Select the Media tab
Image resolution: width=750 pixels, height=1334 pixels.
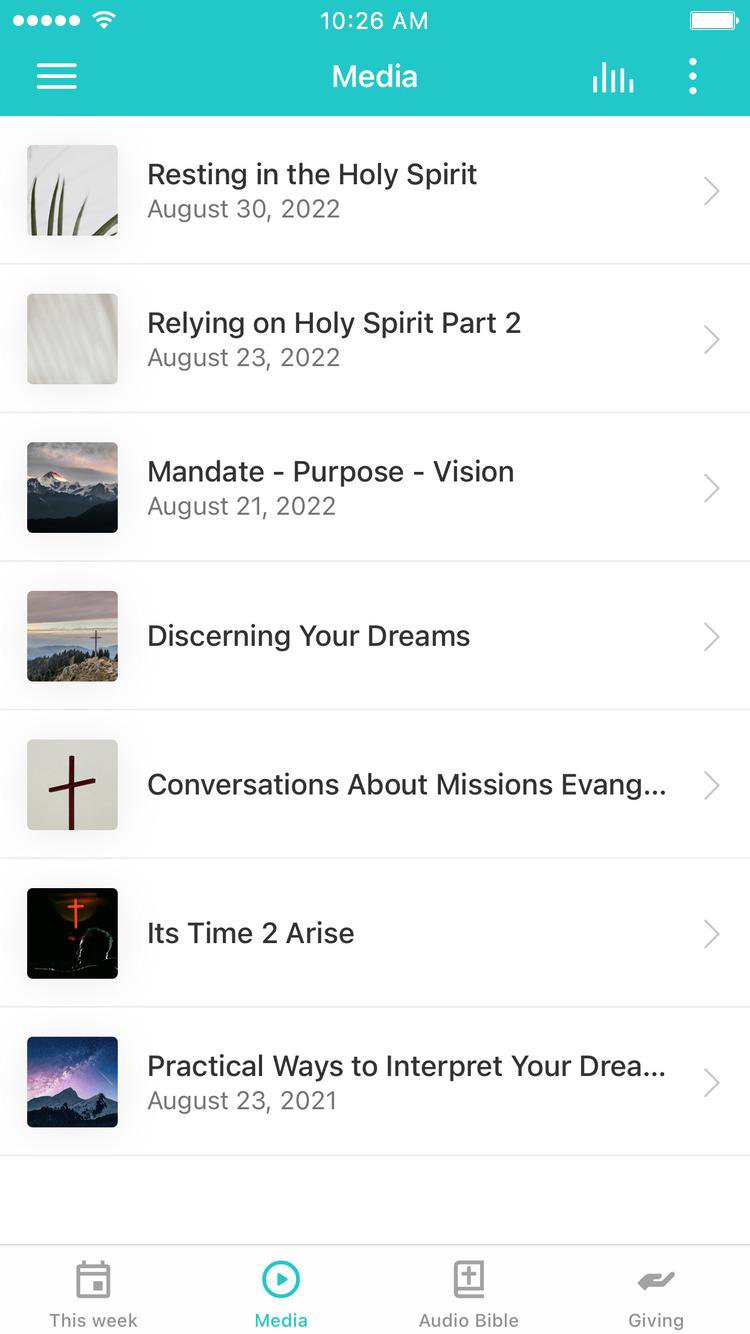(281, 1293)
